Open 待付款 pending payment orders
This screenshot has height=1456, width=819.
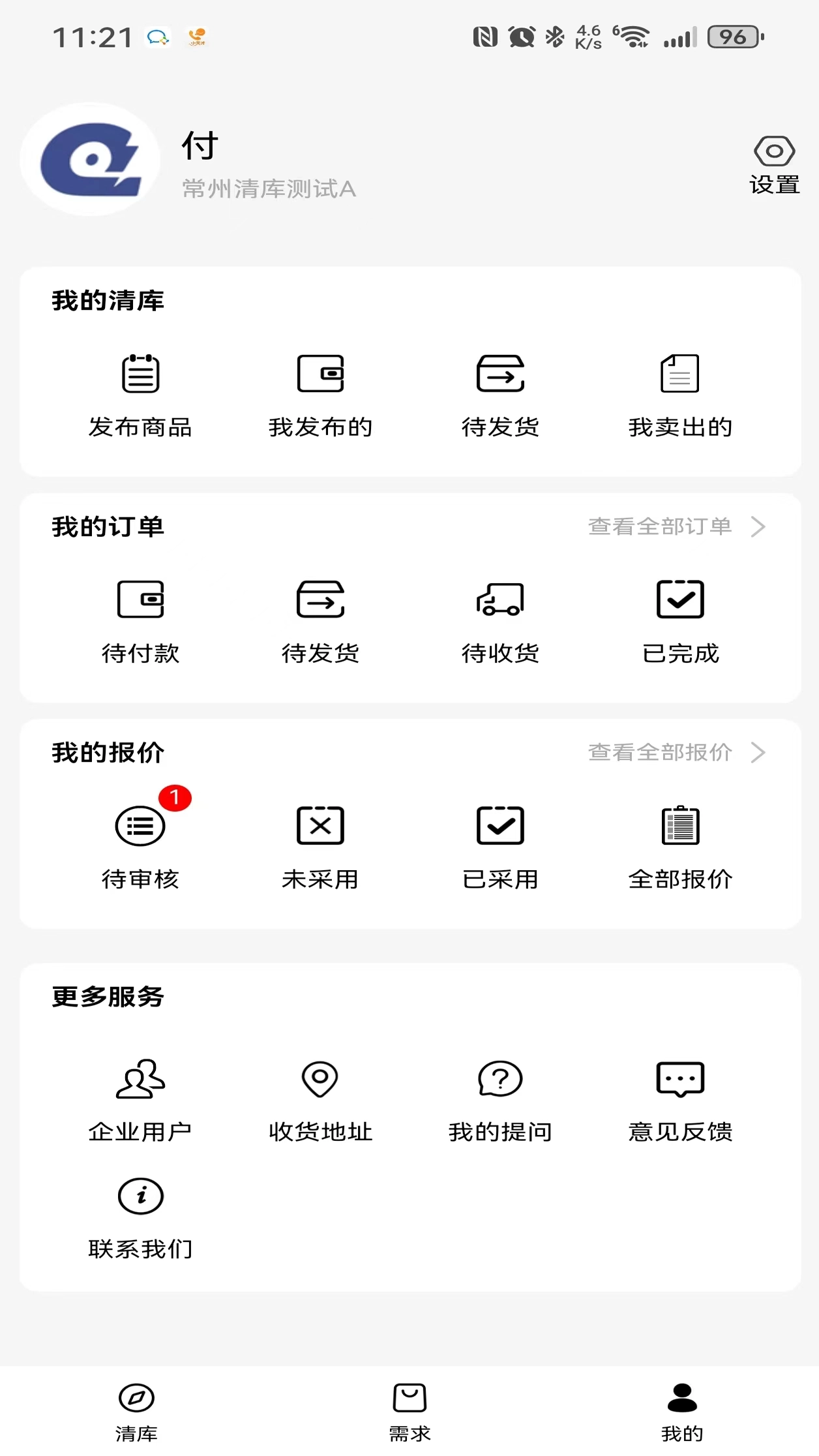point(140,616)
